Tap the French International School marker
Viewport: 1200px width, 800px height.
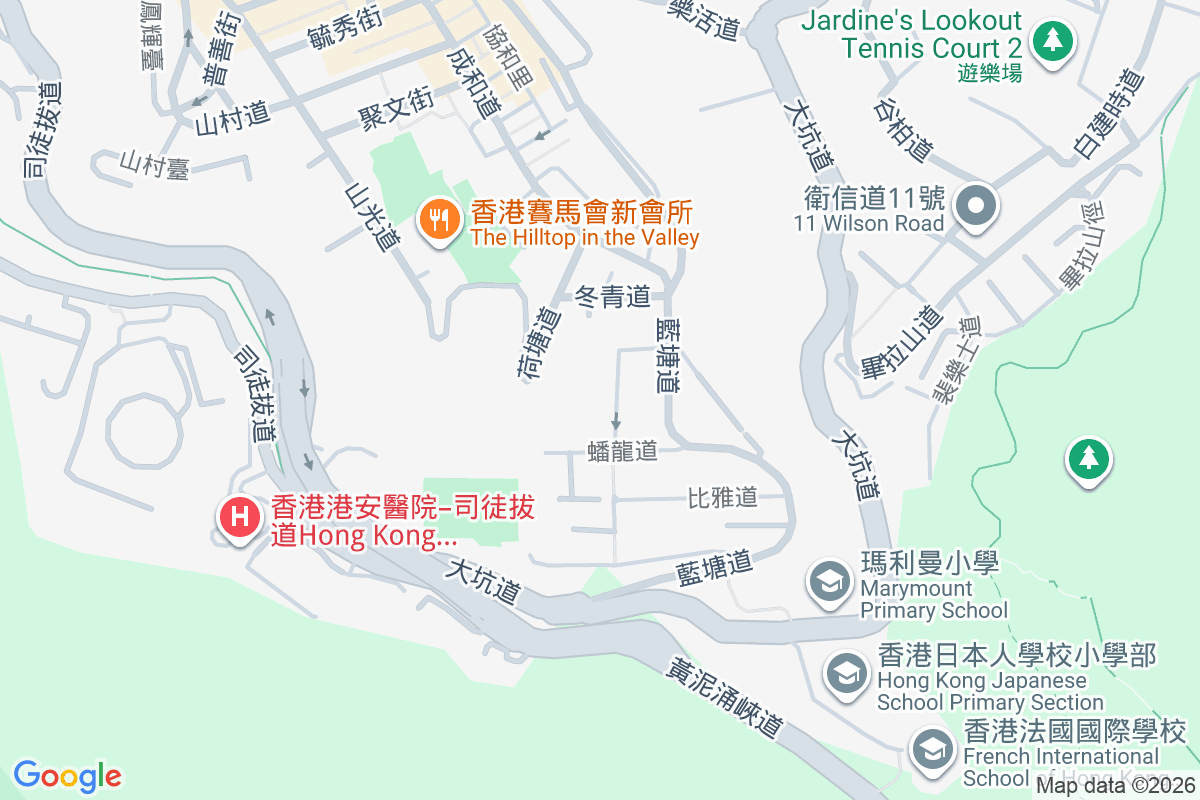pyautogui.click(x=932, y=749)
